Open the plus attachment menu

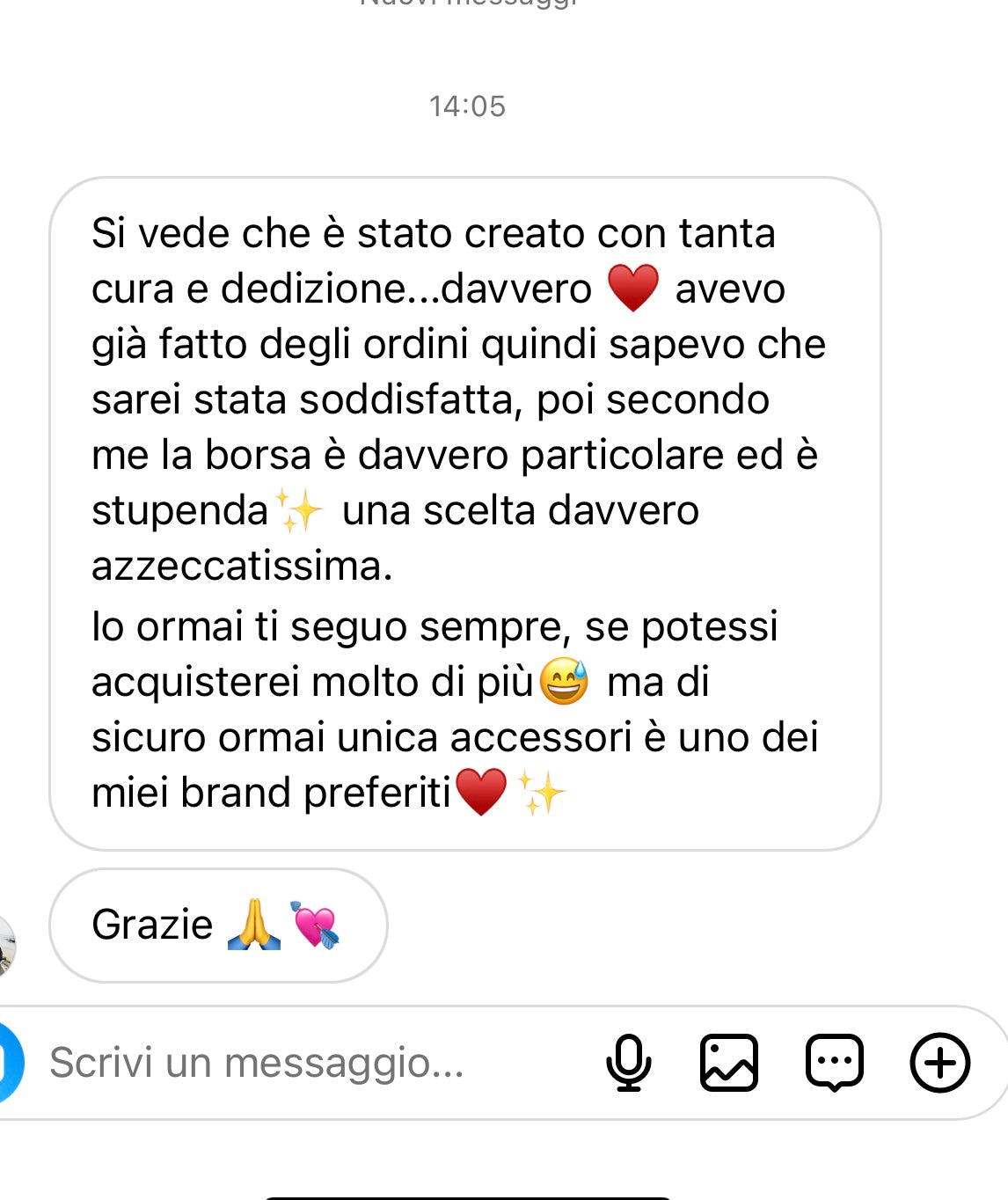point(939,1063)
